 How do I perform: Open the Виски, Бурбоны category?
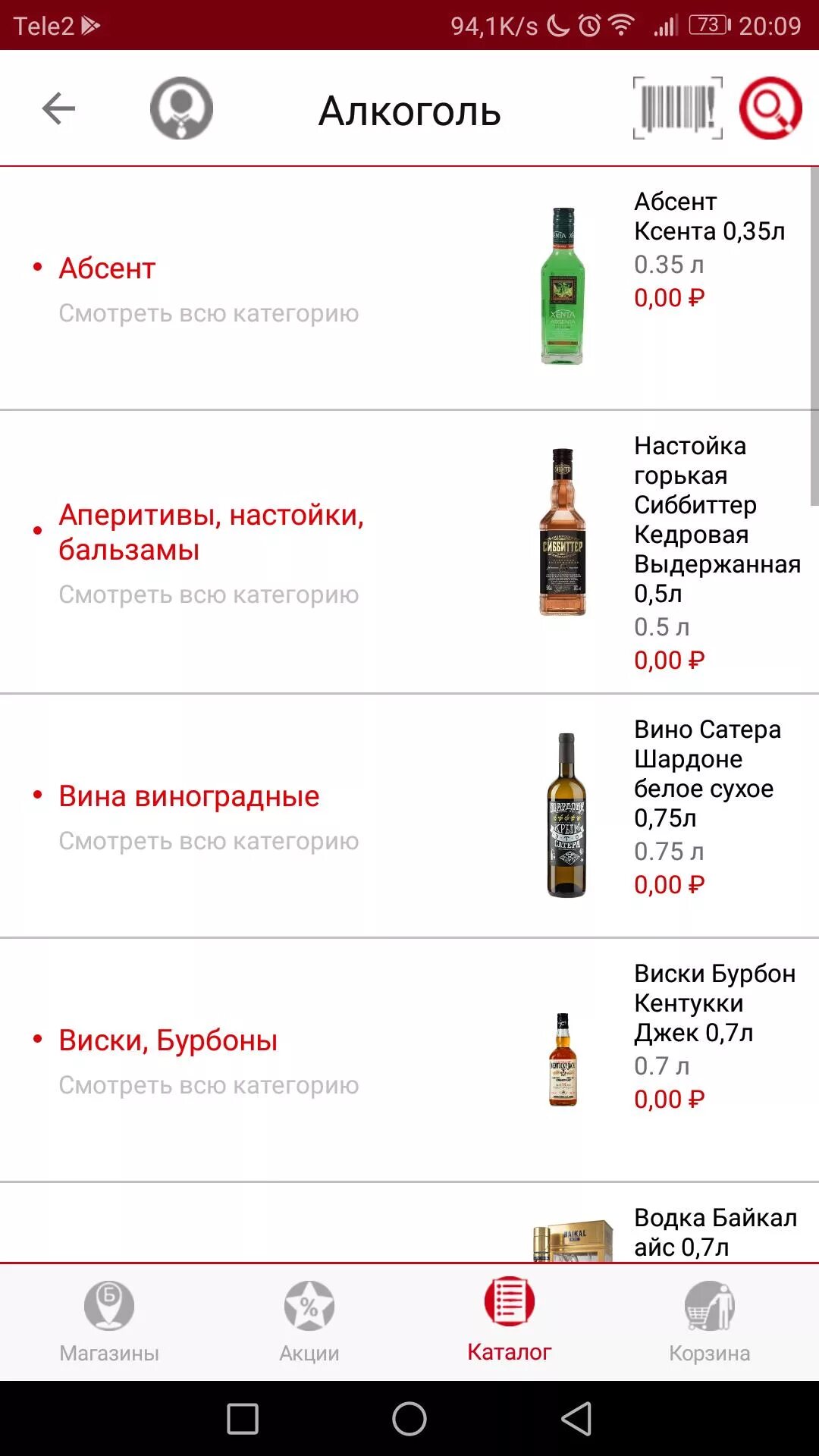[168, 1040]
